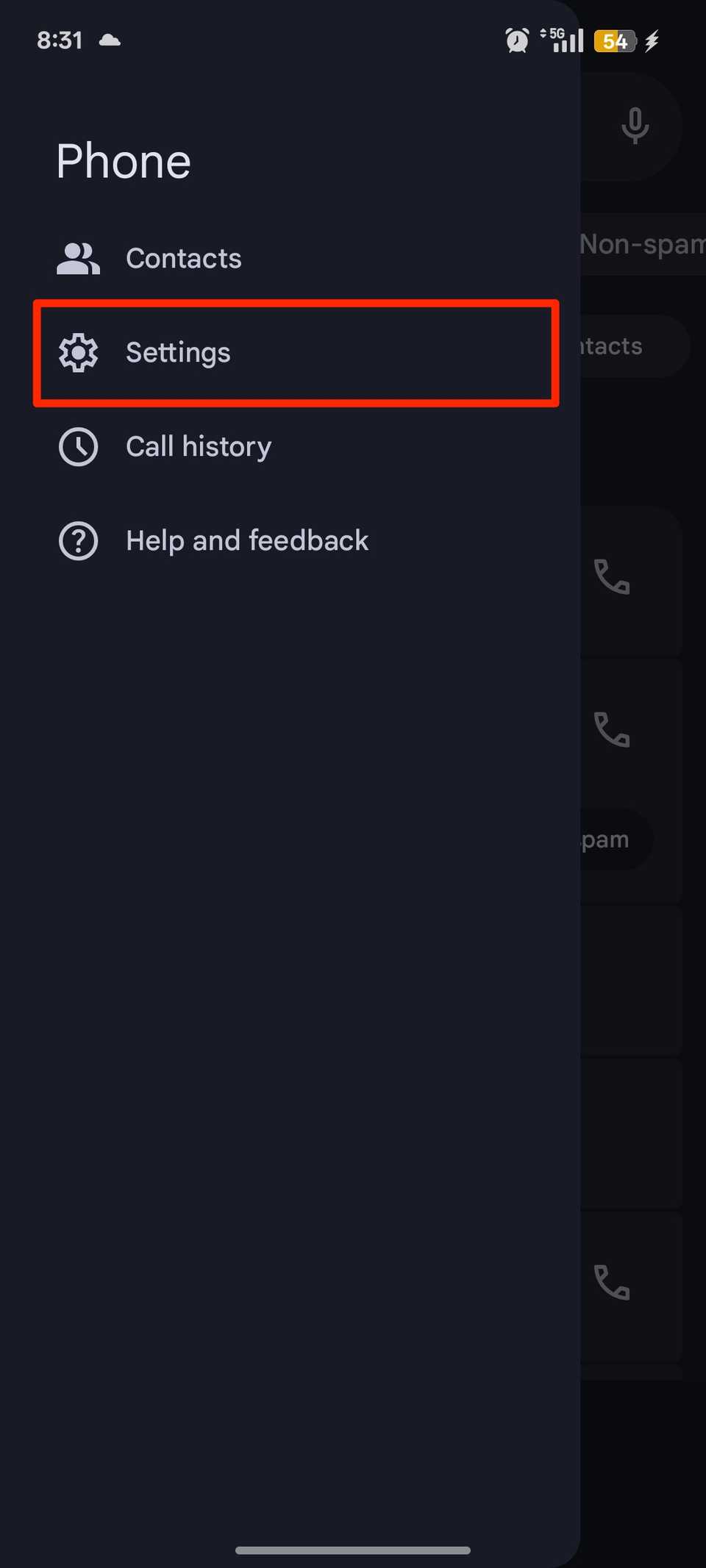The width and height of the screenshot is (706, 1568).
Task: Tap the phone call icon beside top contact
Action: (613, 581)
